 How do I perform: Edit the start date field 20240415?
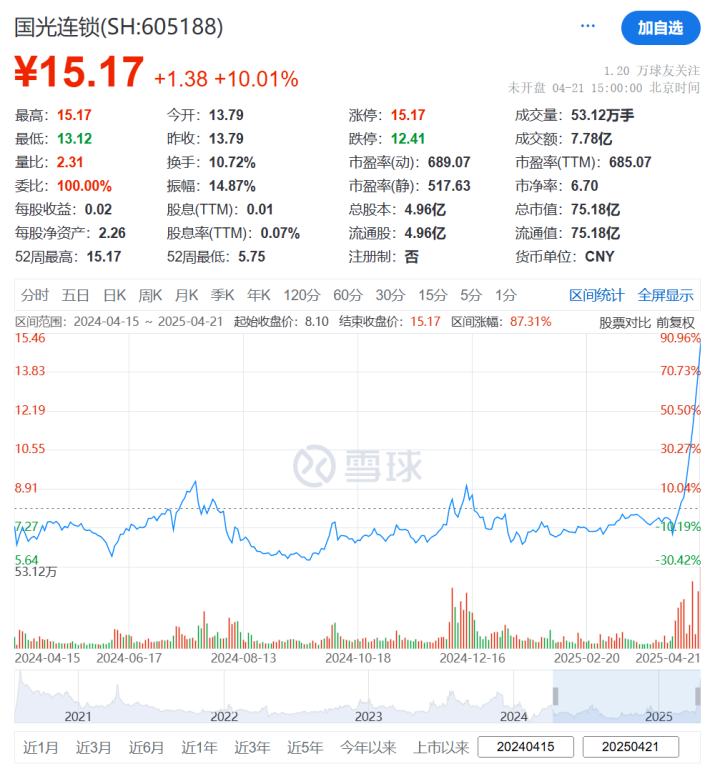pyautogui.click(x=526, y=747)
